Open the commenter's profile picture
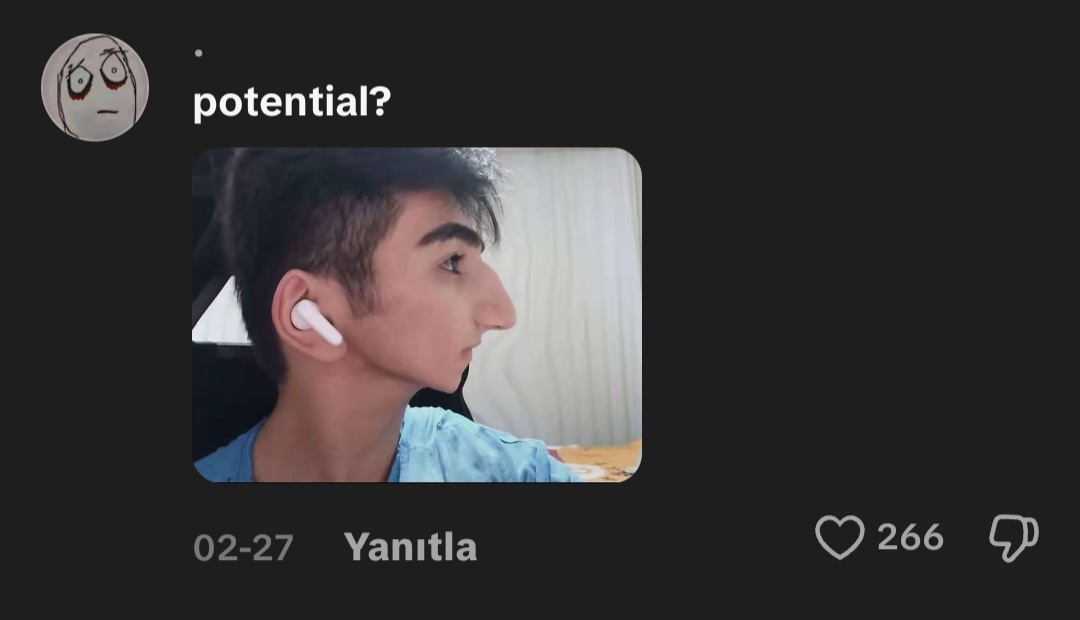Viewport: 1080px width, 620px height. click(x=95, y=87)
